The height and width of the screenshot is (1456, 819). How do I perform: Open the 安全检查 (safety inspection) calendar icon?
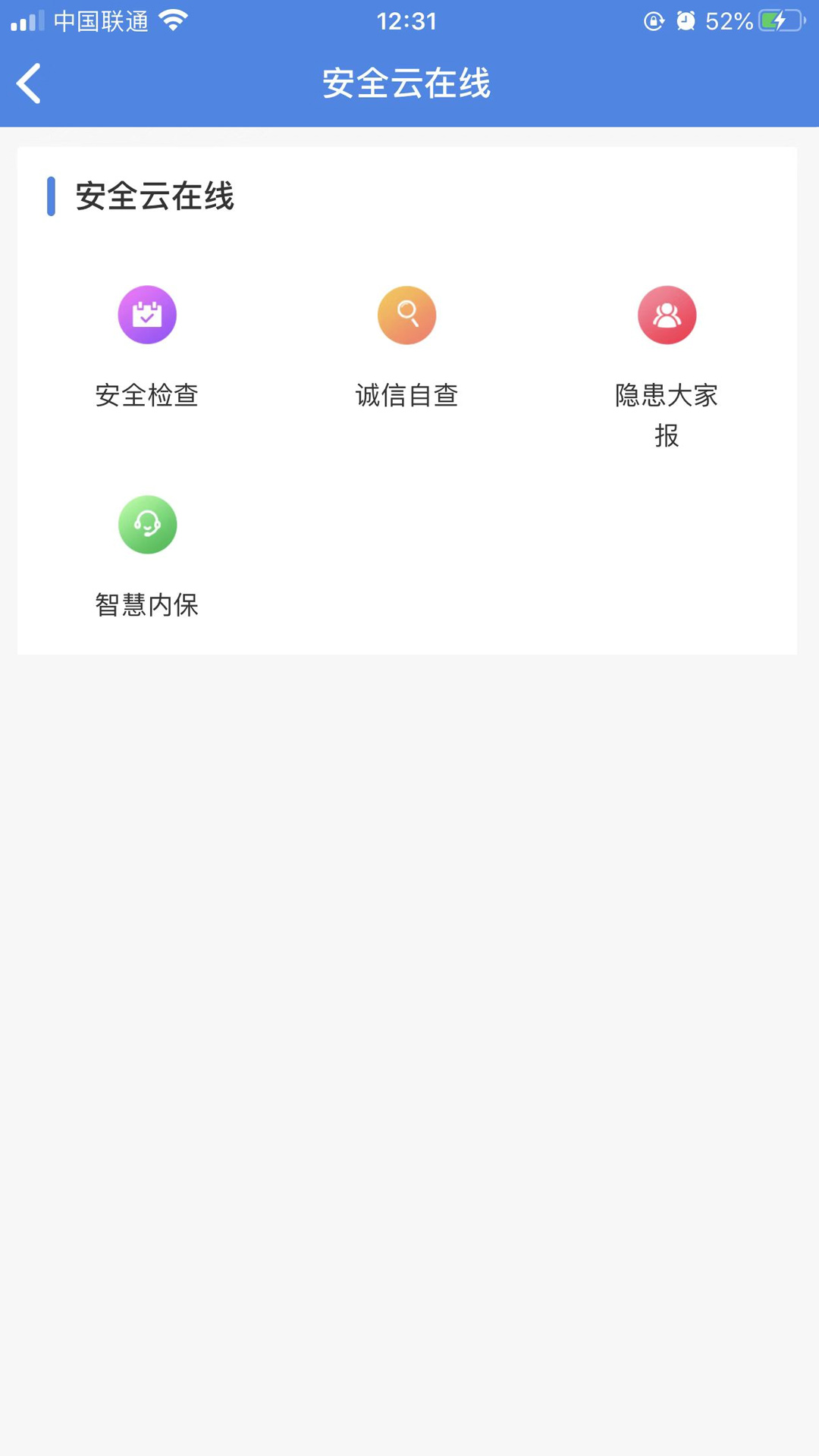(x=147, y=315)
